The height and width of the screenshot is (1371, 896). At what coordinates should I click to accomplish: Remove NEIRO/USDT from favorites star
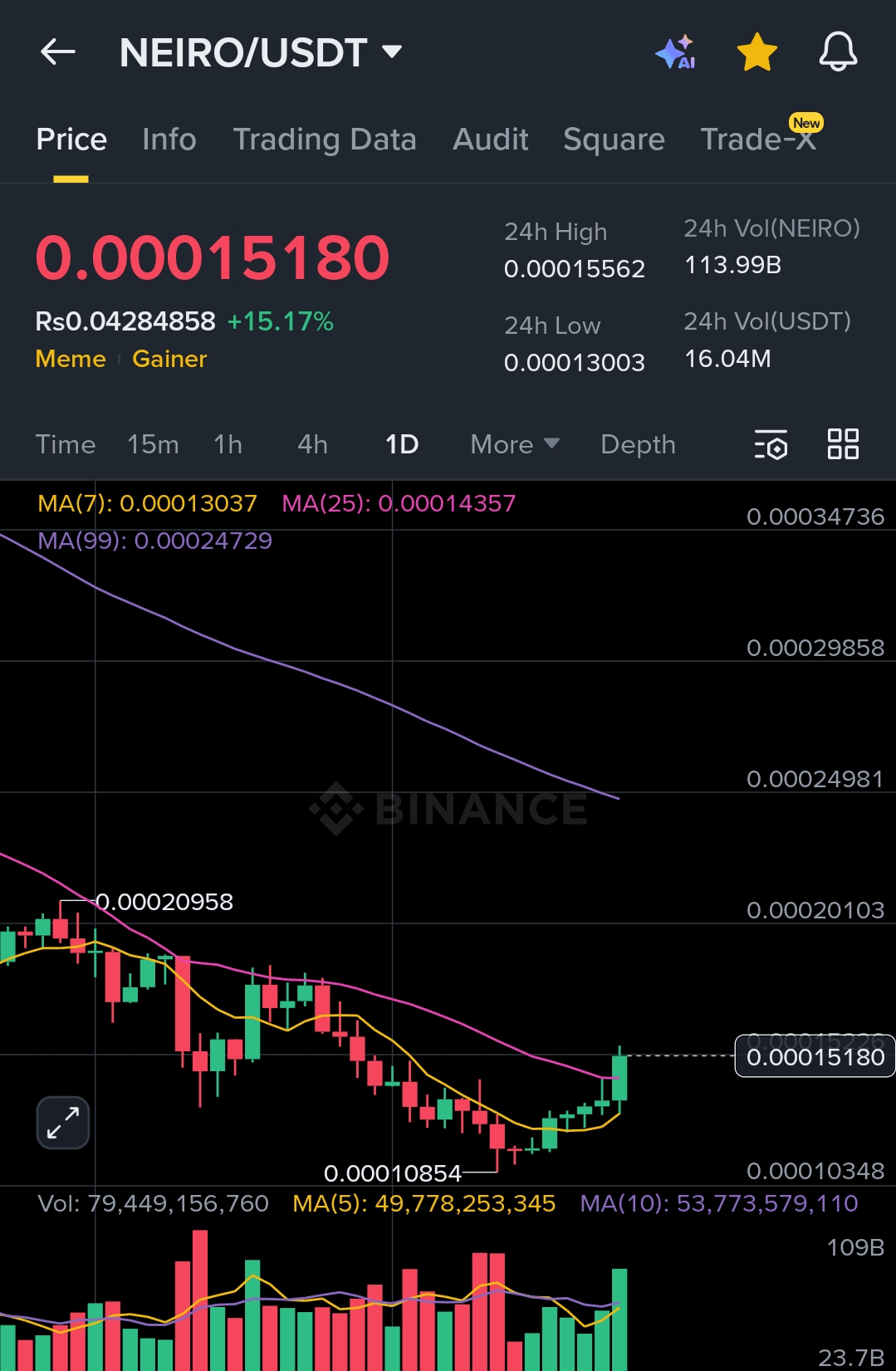756,52
